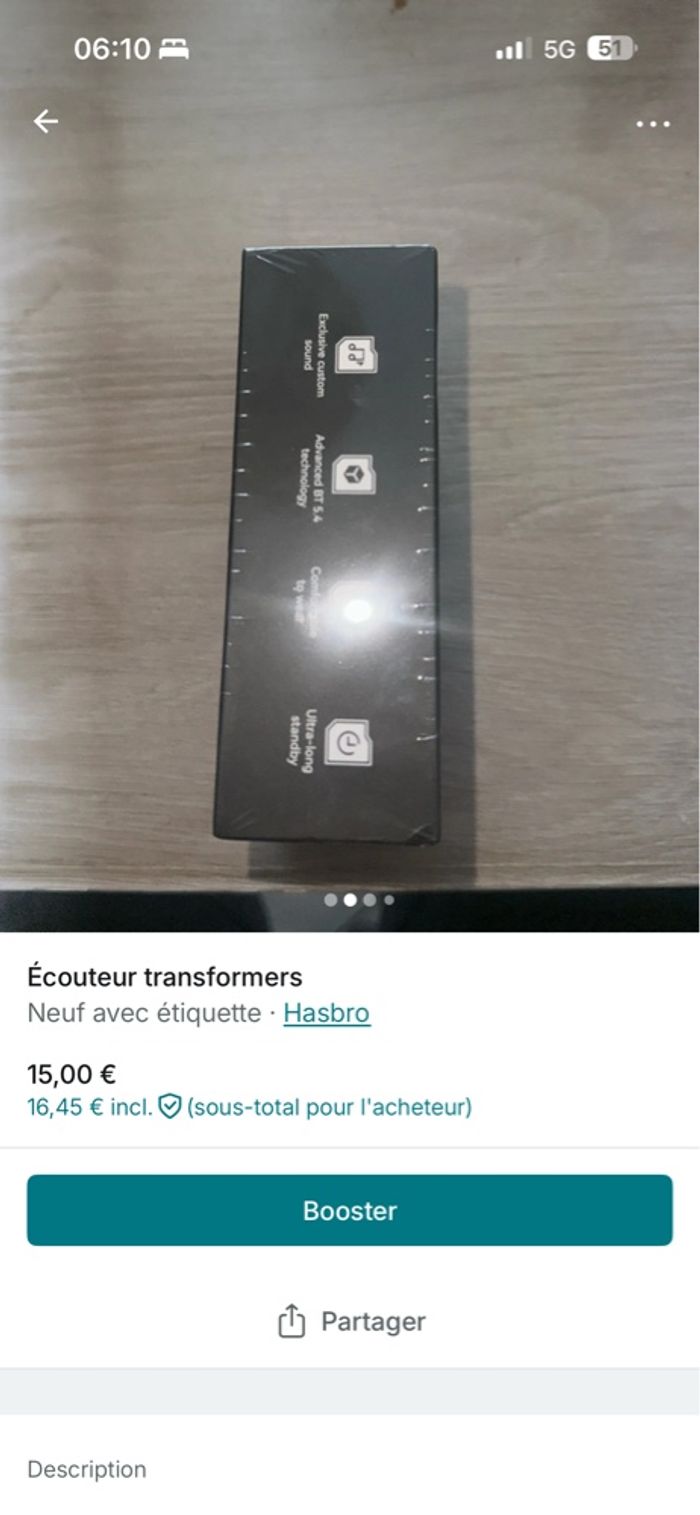Open the three-dot overflow menu
700x1515 pixels.
click(653, 124)
